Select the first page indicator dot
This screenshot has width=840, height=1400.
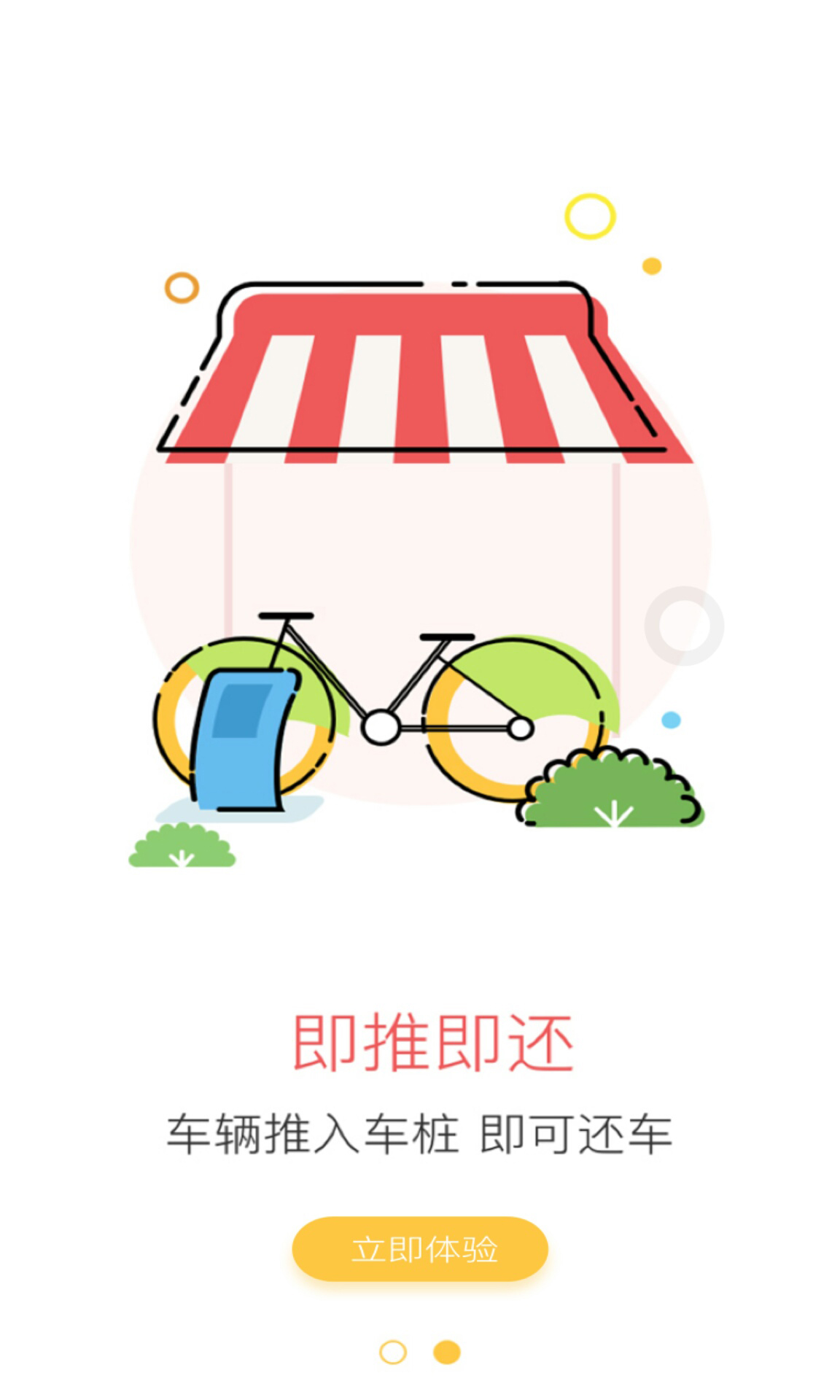tap(393, 1352)
